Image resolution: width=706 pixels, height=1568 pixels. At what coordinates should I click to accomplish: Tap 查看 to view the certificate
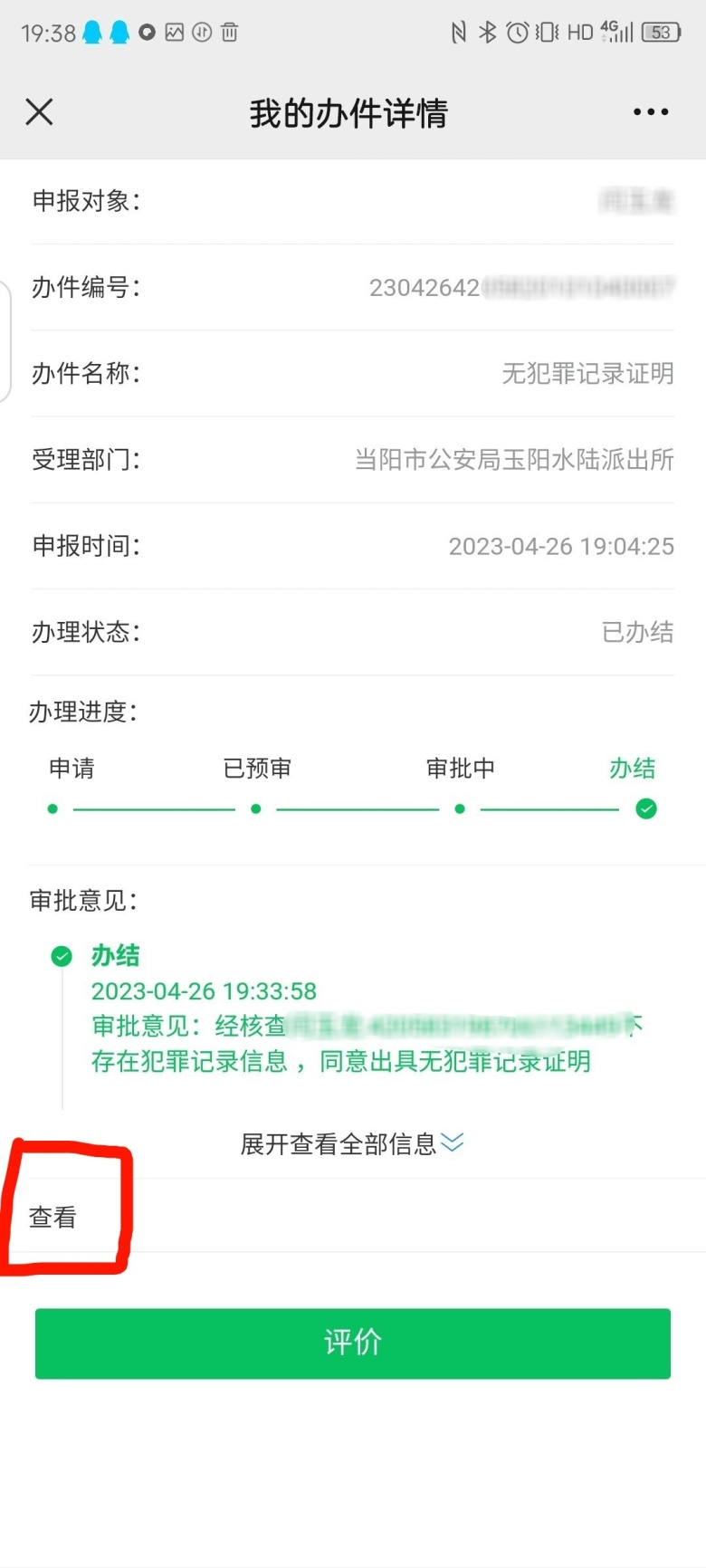point(52,1218)
